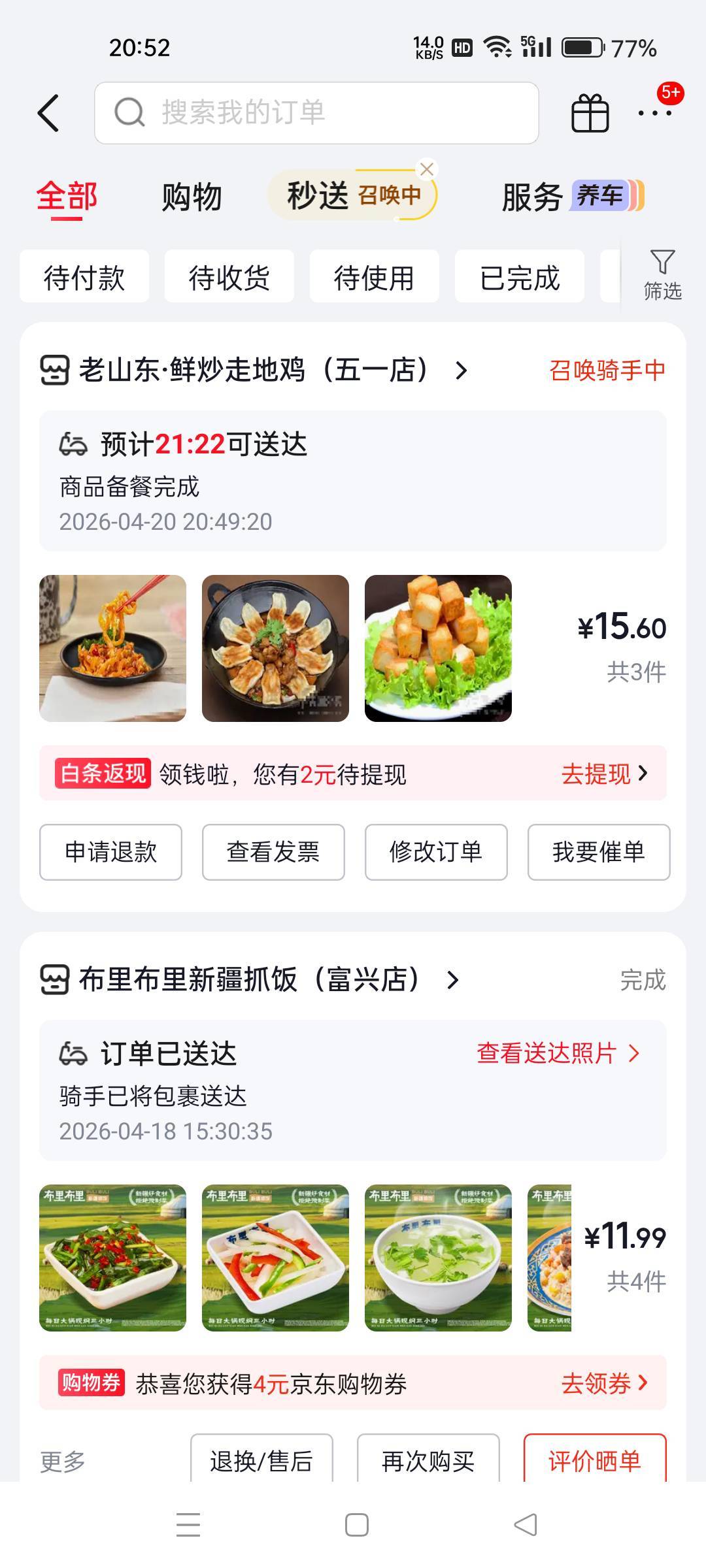Screen dimensions: 706x1568
Task: Tap 申请退款 for the first order
Action: coord(110,852)
